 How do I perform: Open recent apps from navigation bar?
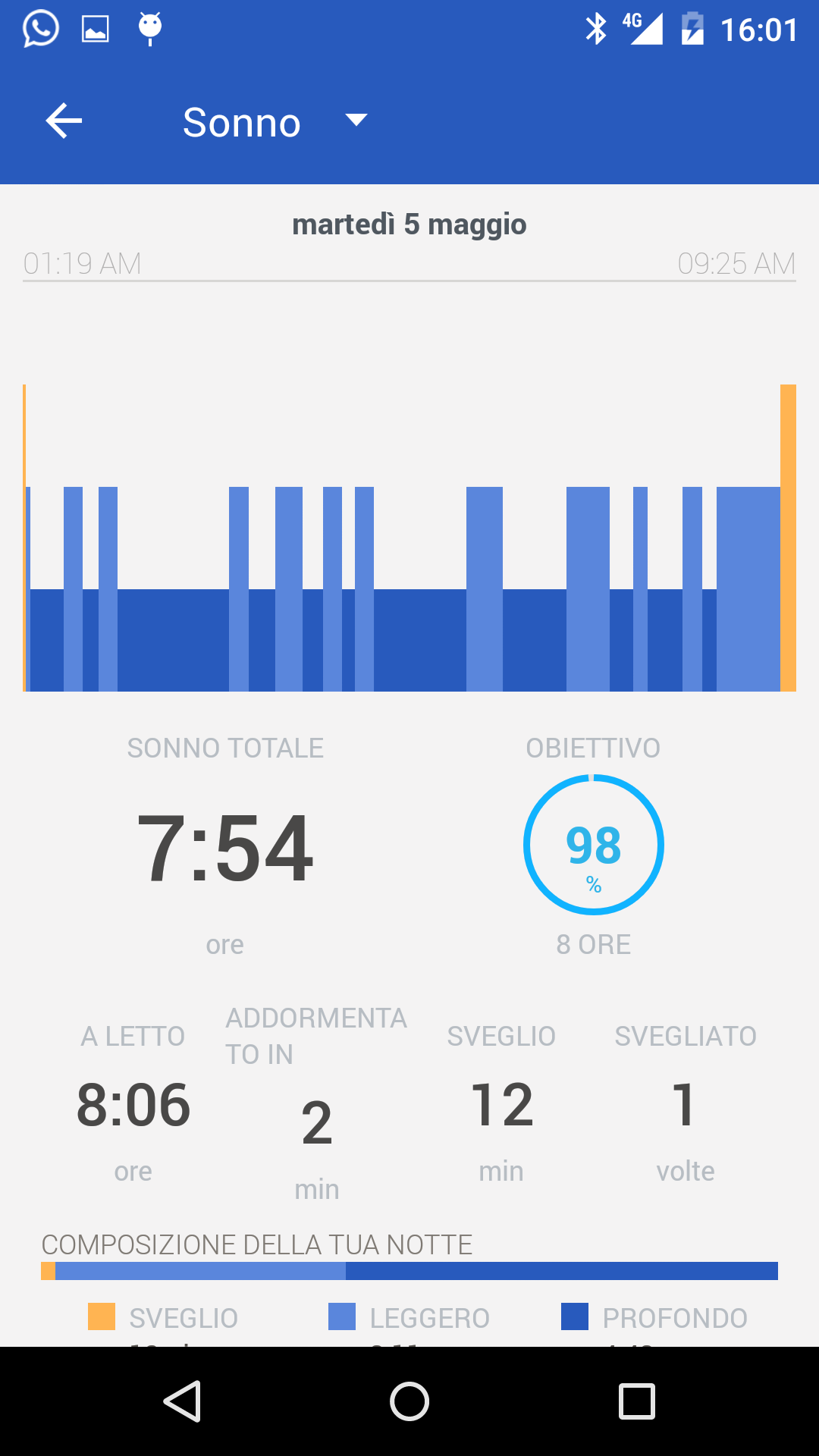click(x=637, y=1401)
